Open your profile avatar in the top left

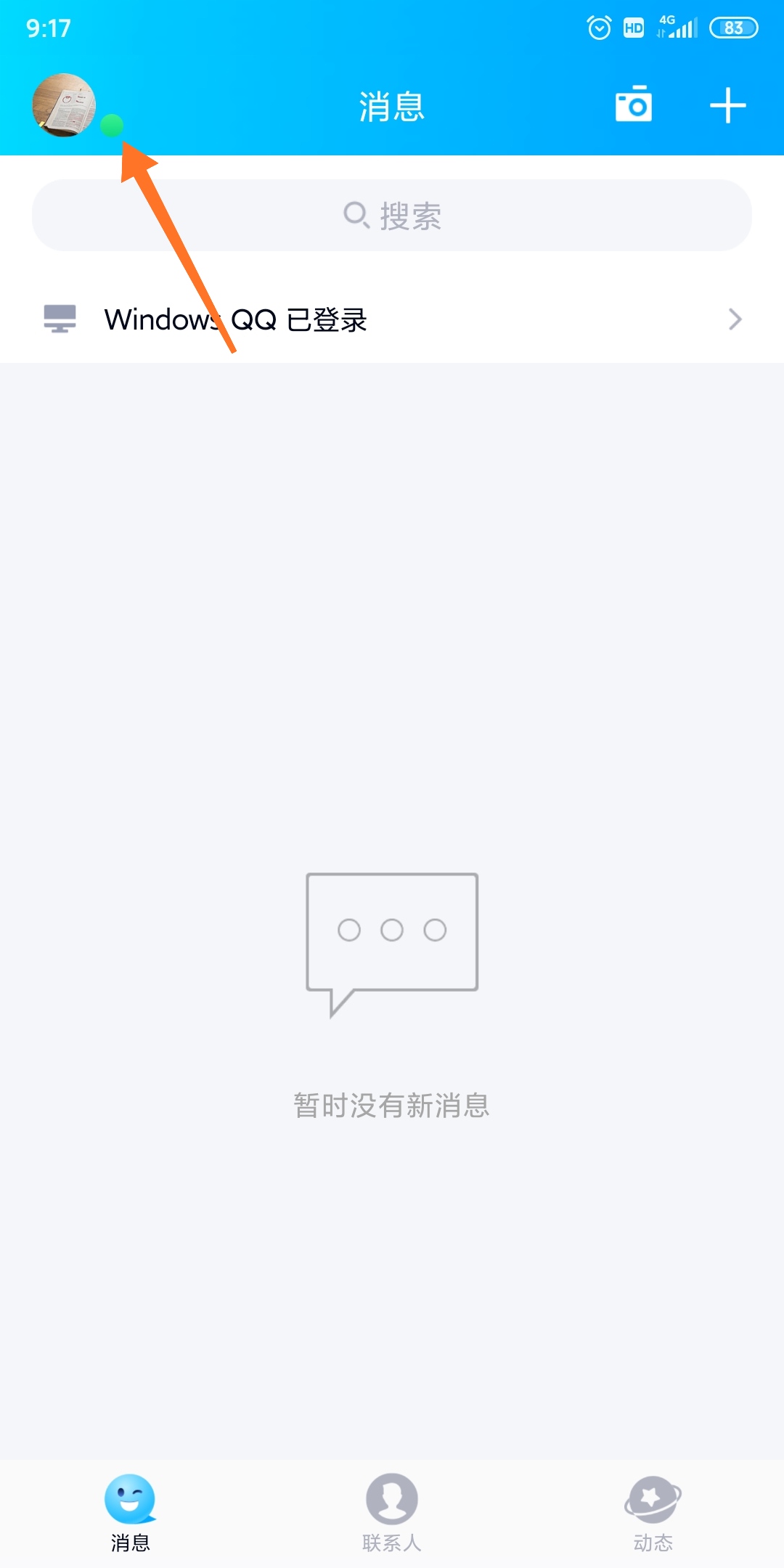(64, 105)
